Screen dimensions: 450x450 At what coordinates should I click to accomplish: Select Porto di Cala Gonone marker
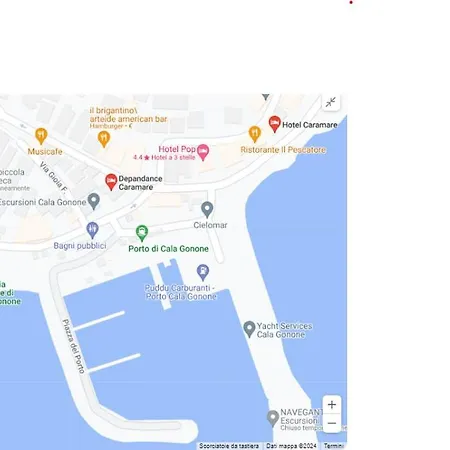click(x=142, y=233)
